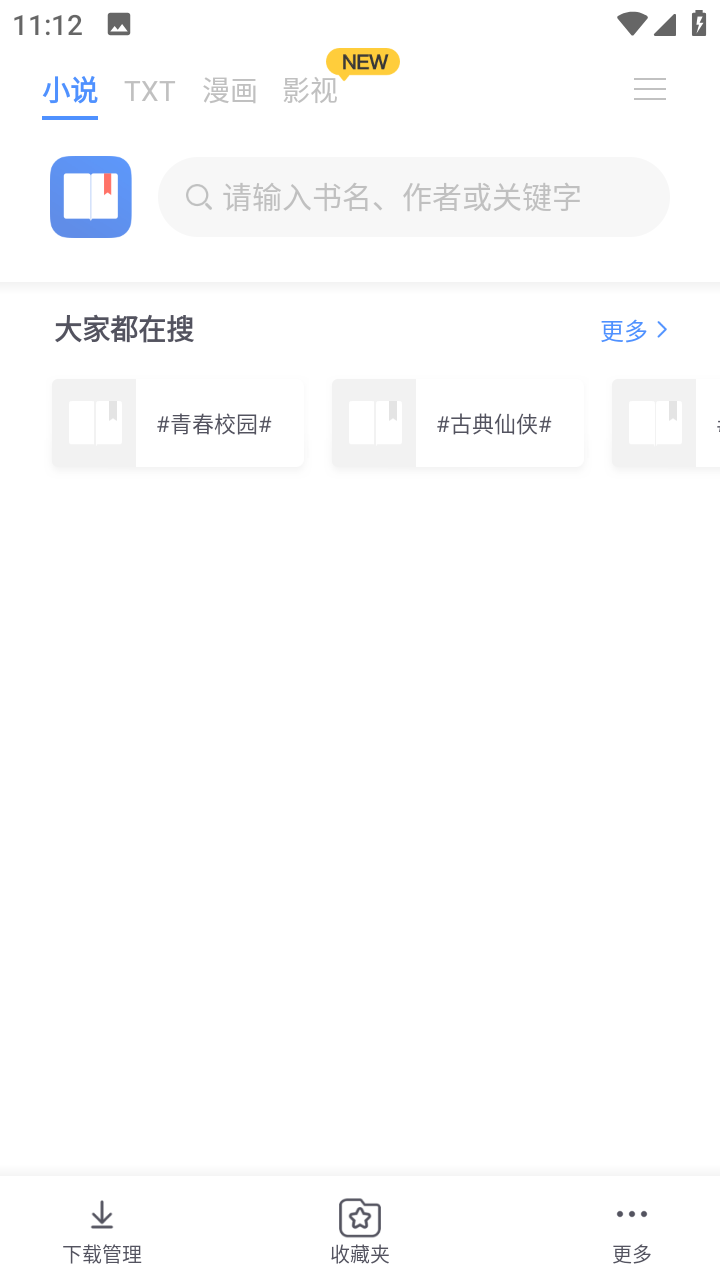720x1280 pixels.
Task: Tap the three-dot icon above 更多
Action: tap(630, 1215)
